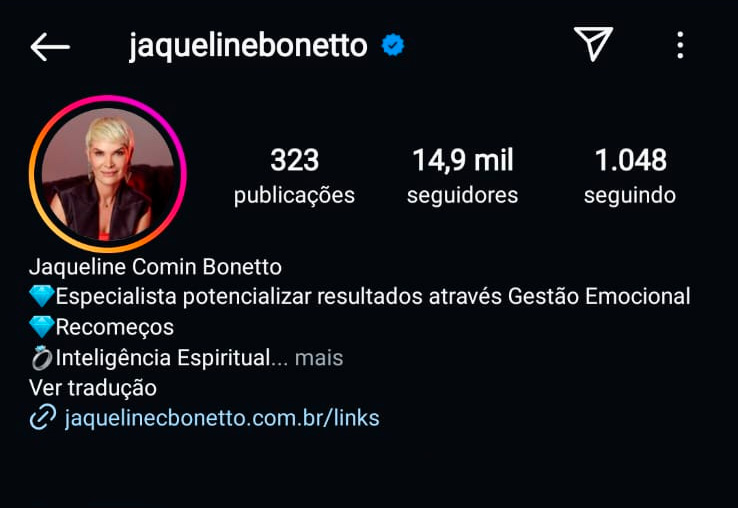
Task: Open the jaquelinecbonetto.com.br/links link
Action: pyautogui.click(x=221, y=418)
